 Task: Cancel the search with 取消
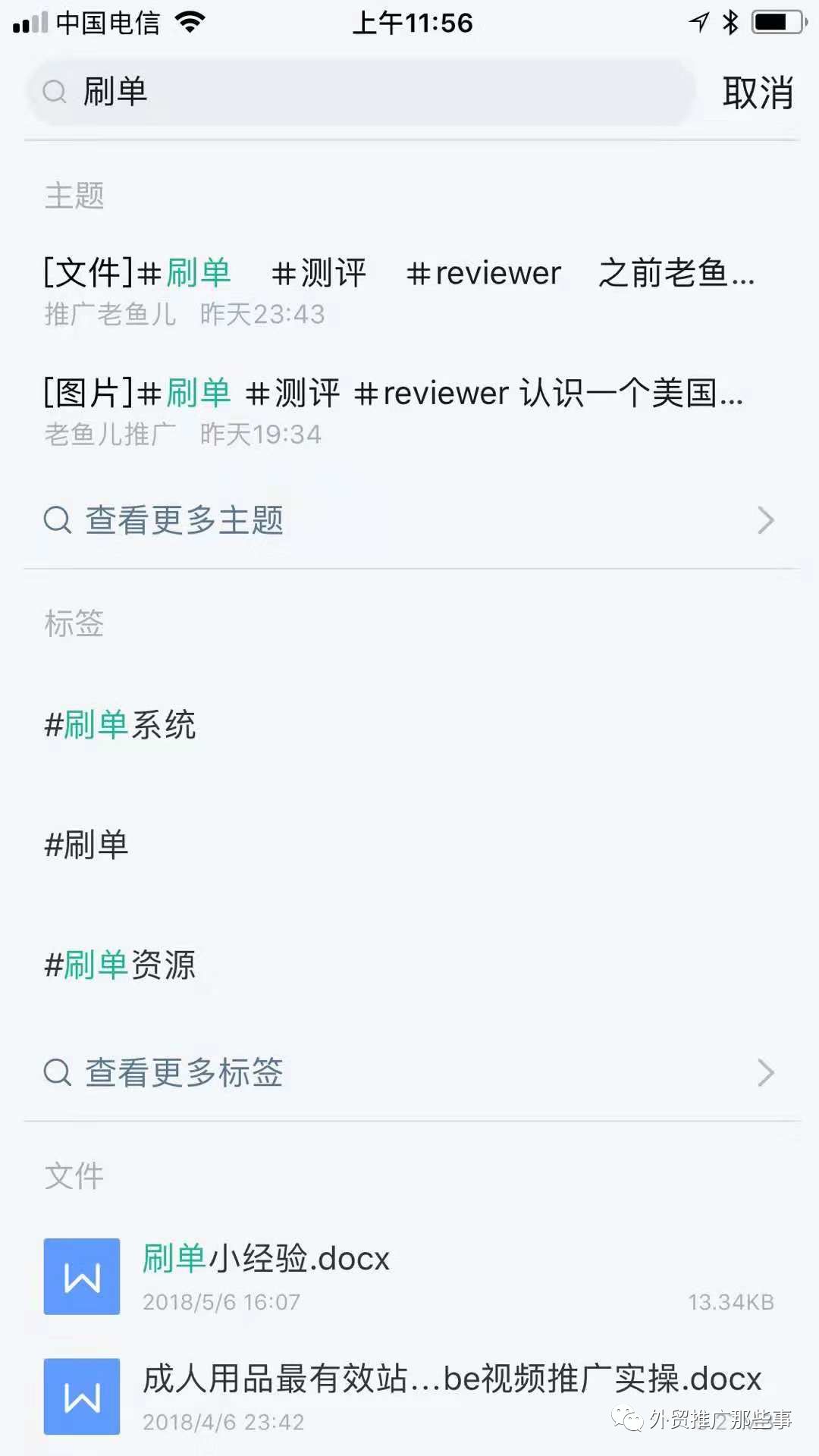coord(758,93)
